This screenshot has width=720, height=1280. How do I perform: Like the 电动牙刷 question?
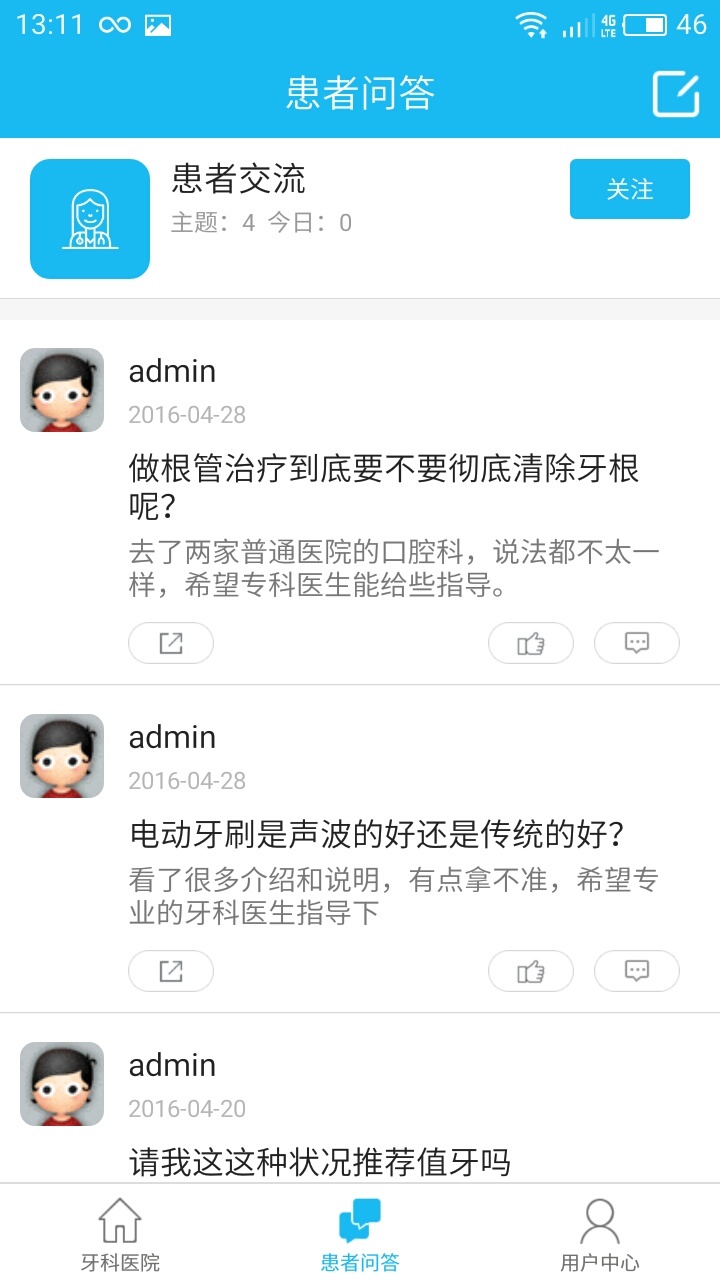531,971
